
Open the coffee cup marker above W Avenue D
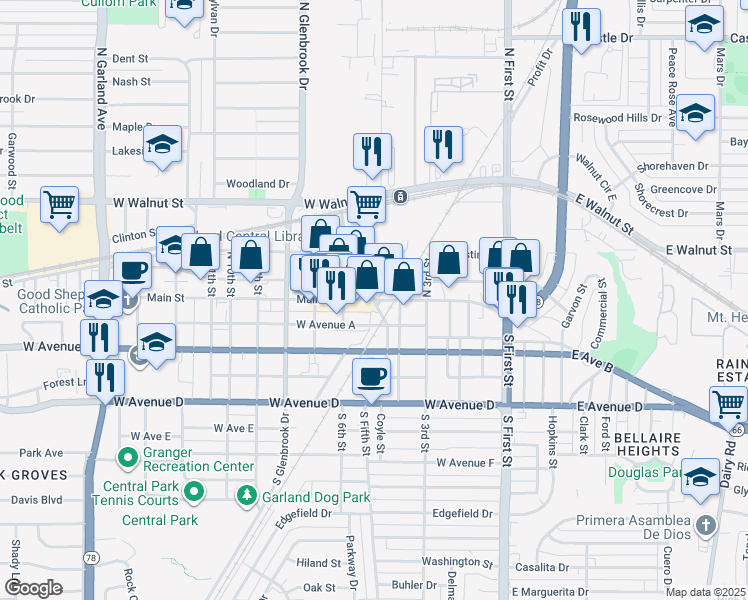372,377
